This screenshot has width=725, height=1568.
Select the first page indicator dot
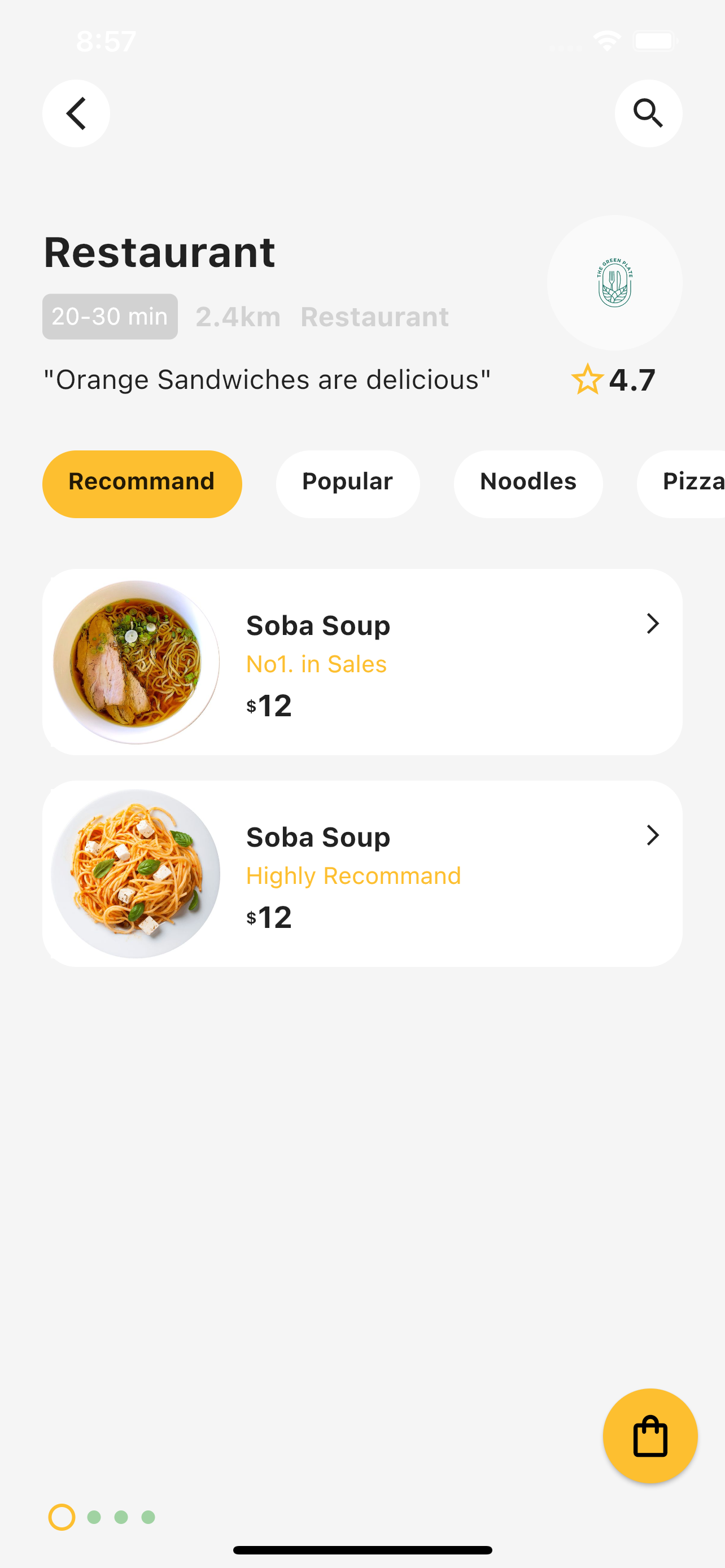(62, 1516)
